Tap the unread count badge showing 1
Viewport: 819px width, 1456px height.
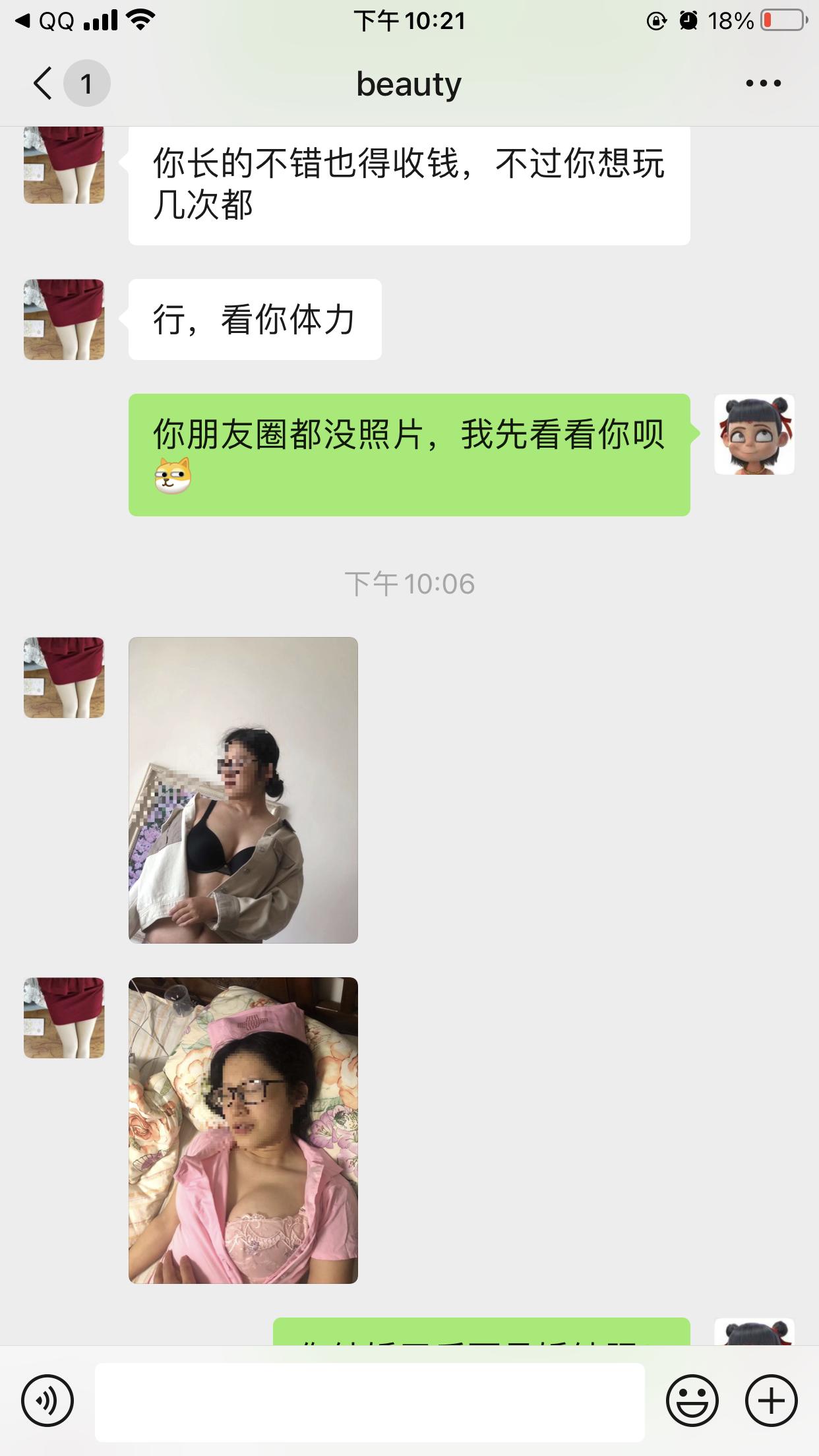click(x=86, y=82)
